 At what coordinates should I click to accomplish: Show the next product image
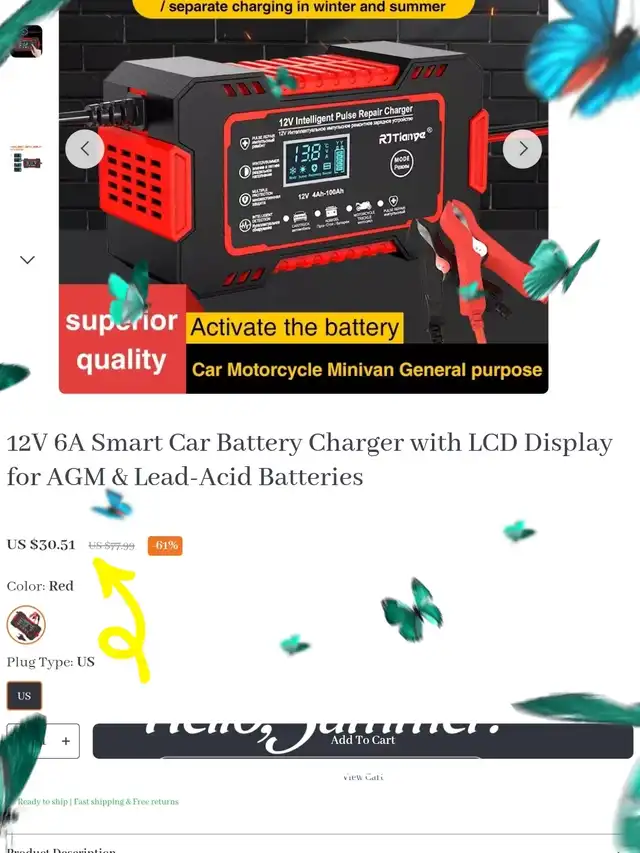[x=522, y=149]
